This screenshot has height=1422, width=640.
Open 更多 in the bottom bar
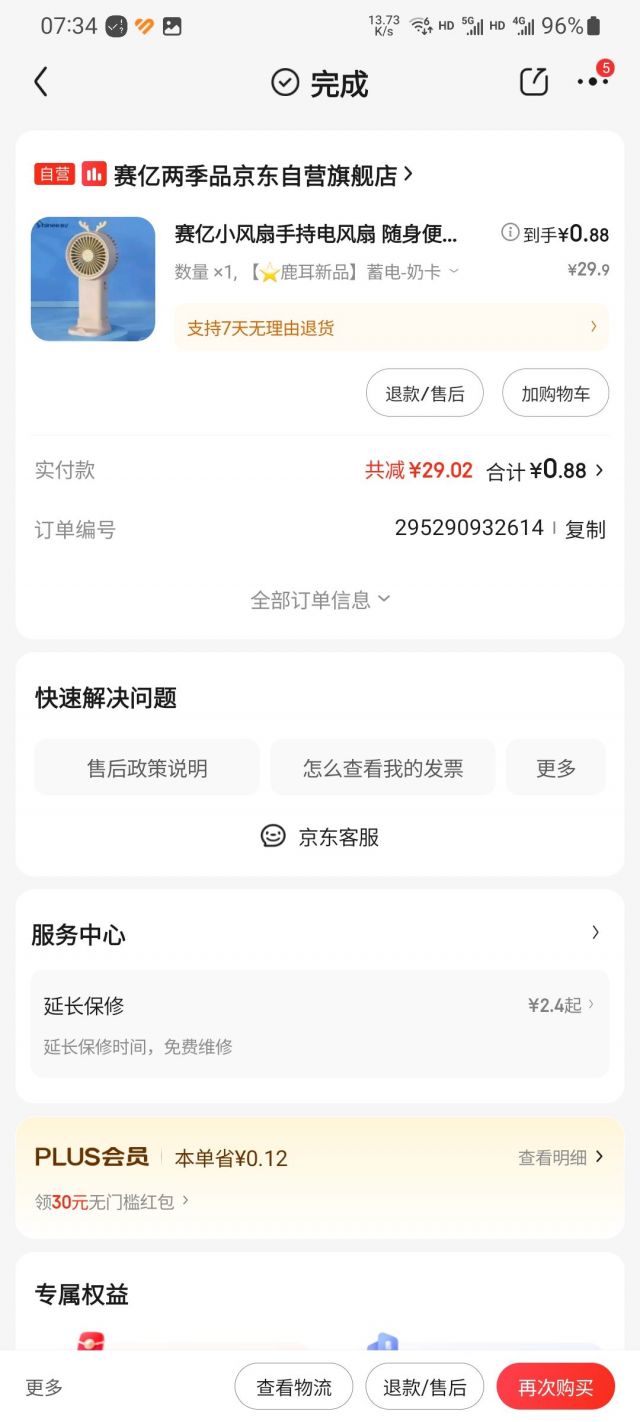point(44,1387)
